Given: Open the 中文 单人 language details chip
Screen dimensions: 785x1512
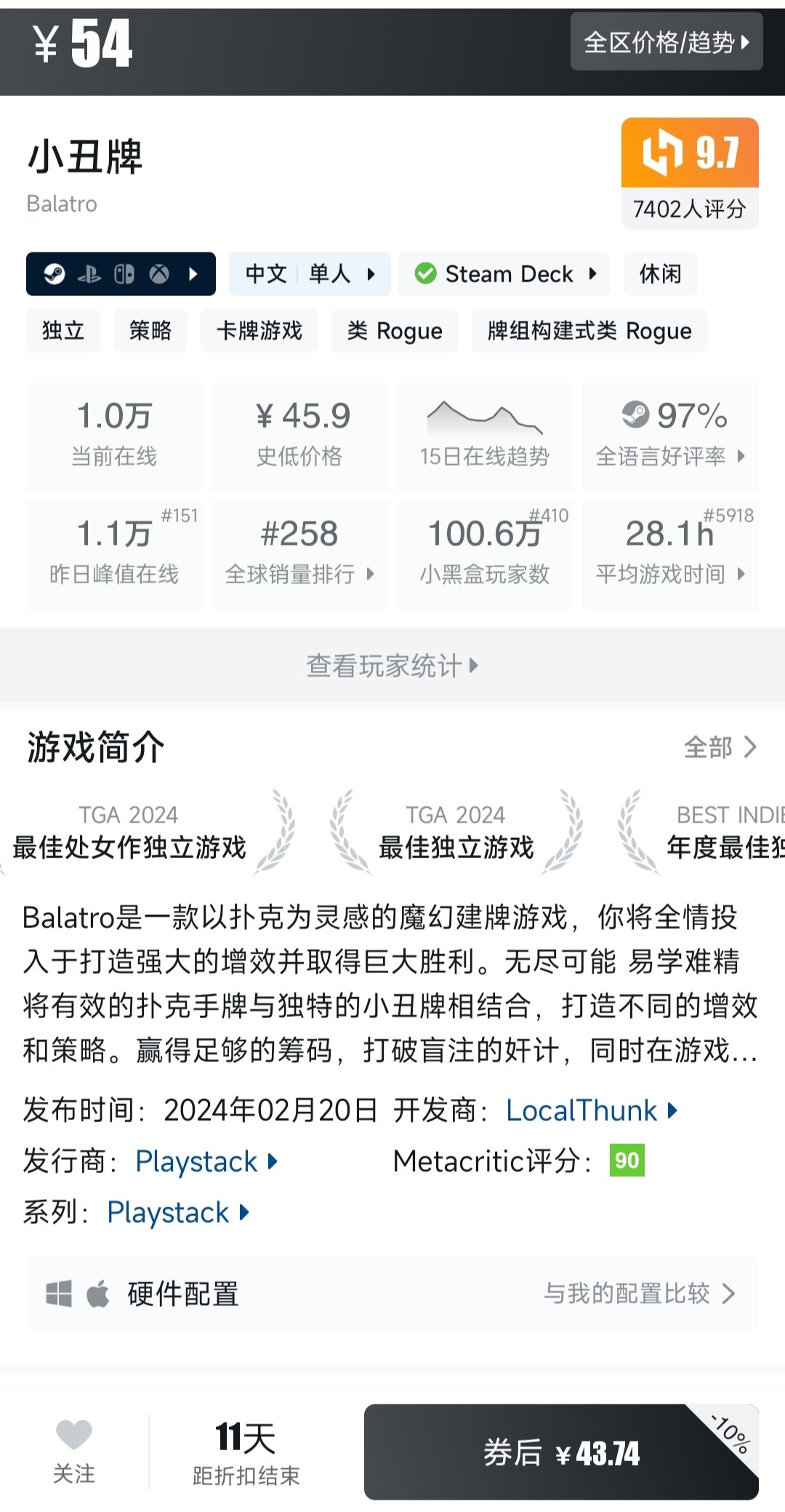Looking at the screenshot, I should pyautogui.click(x=310, y=274).
